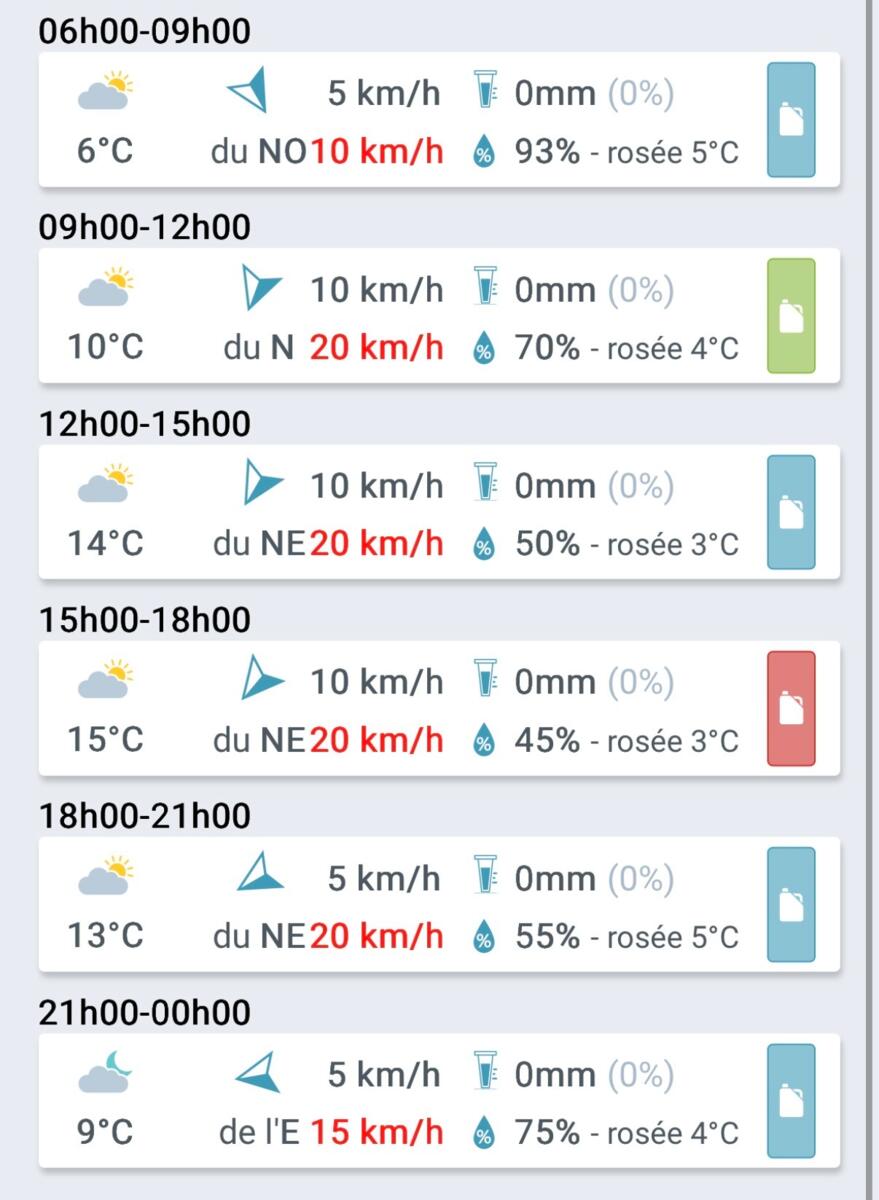Open the 12h00-15h00 forecast card
The image size is (879, 1200).
[400, 512]
